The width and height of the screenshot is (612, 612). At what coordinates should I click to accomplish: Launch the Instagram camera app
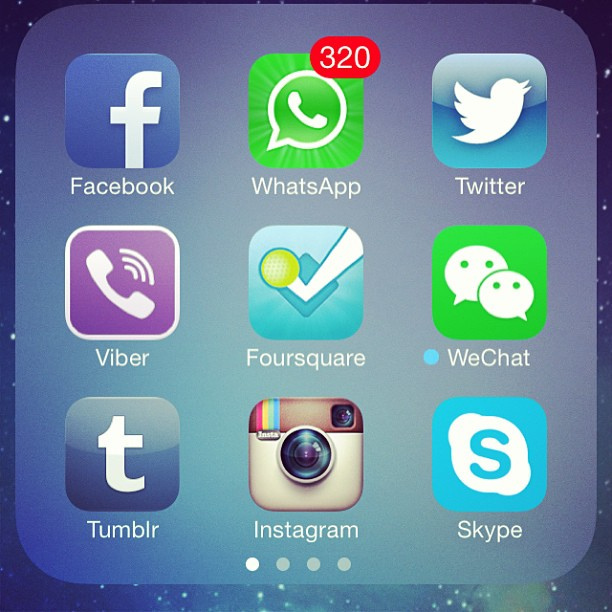(x=305, y=455)
